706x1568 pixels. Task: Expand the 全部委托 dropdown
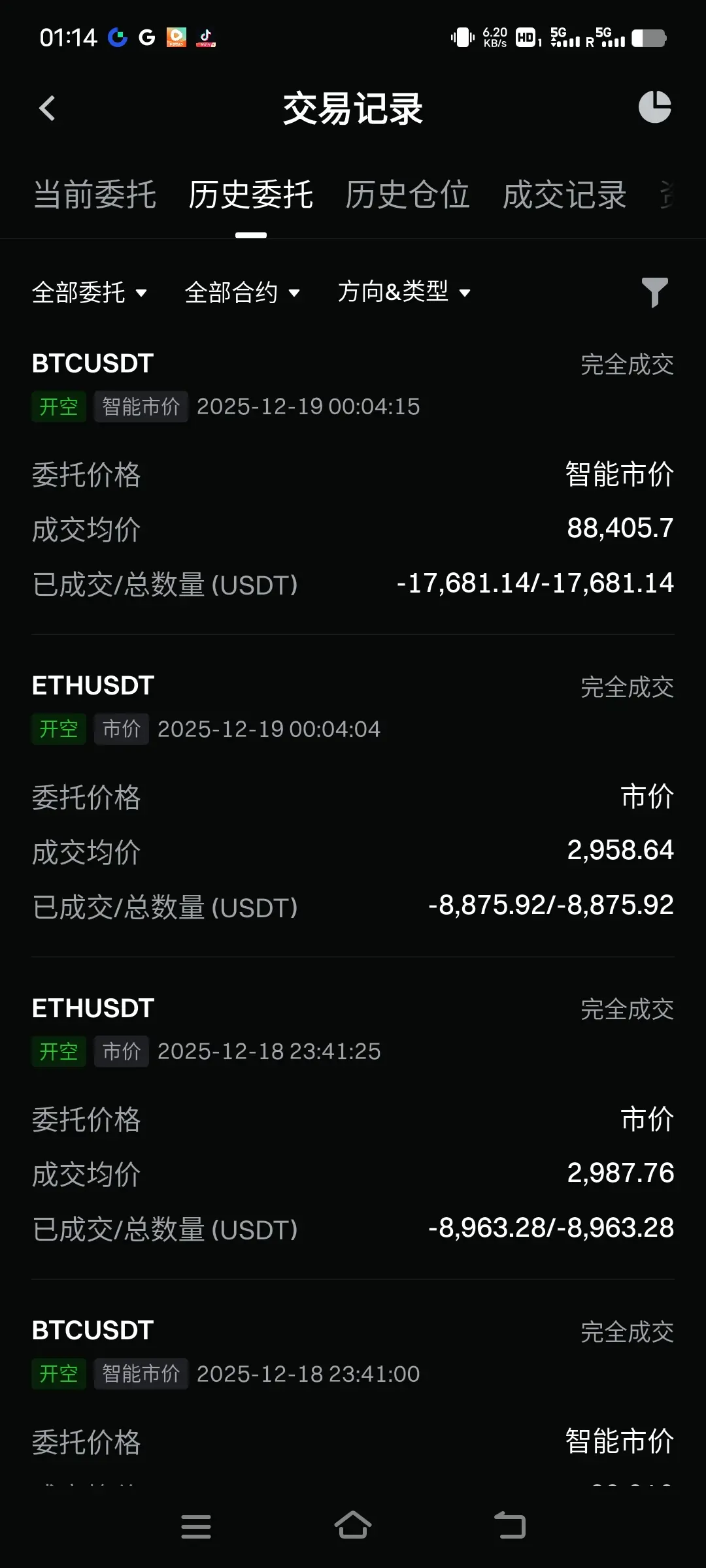(x=90, y=292)
